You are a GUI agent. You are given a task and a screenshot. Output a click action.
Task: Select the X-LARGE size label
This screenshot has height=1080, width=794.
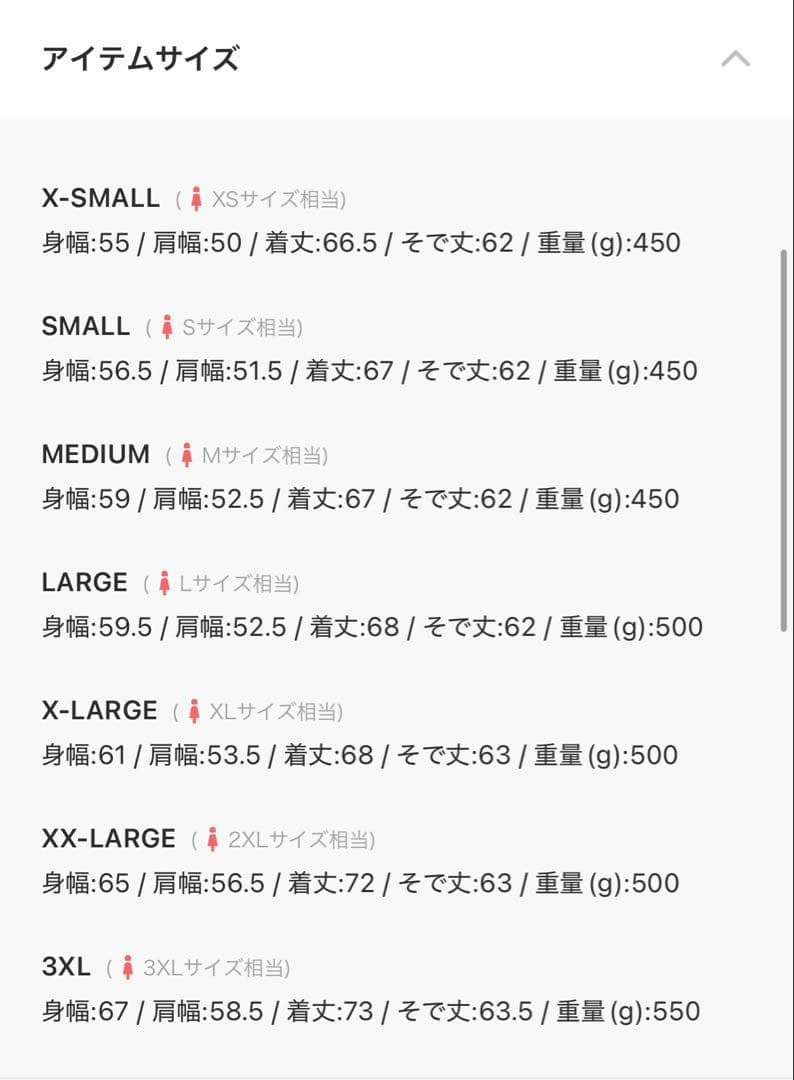click(x=97, y=709)
